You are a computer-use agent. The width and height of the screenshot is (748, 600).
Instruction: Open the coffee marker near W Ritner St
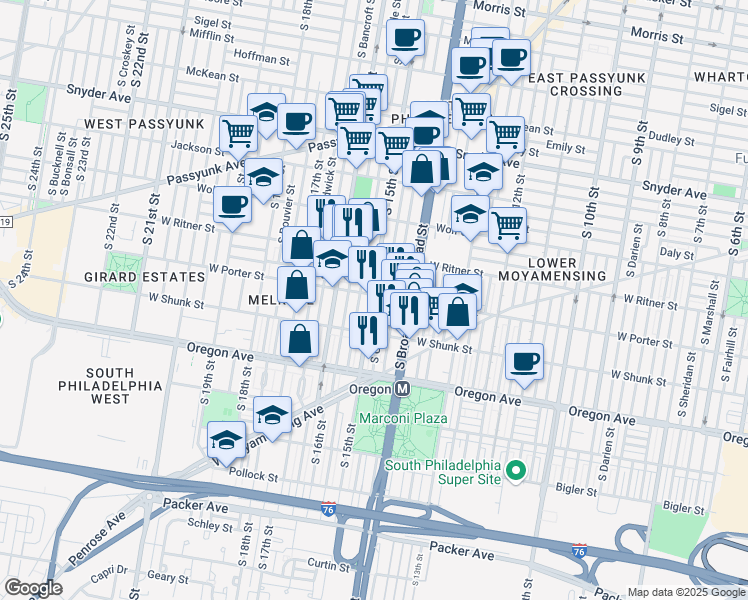click(232, 208)
